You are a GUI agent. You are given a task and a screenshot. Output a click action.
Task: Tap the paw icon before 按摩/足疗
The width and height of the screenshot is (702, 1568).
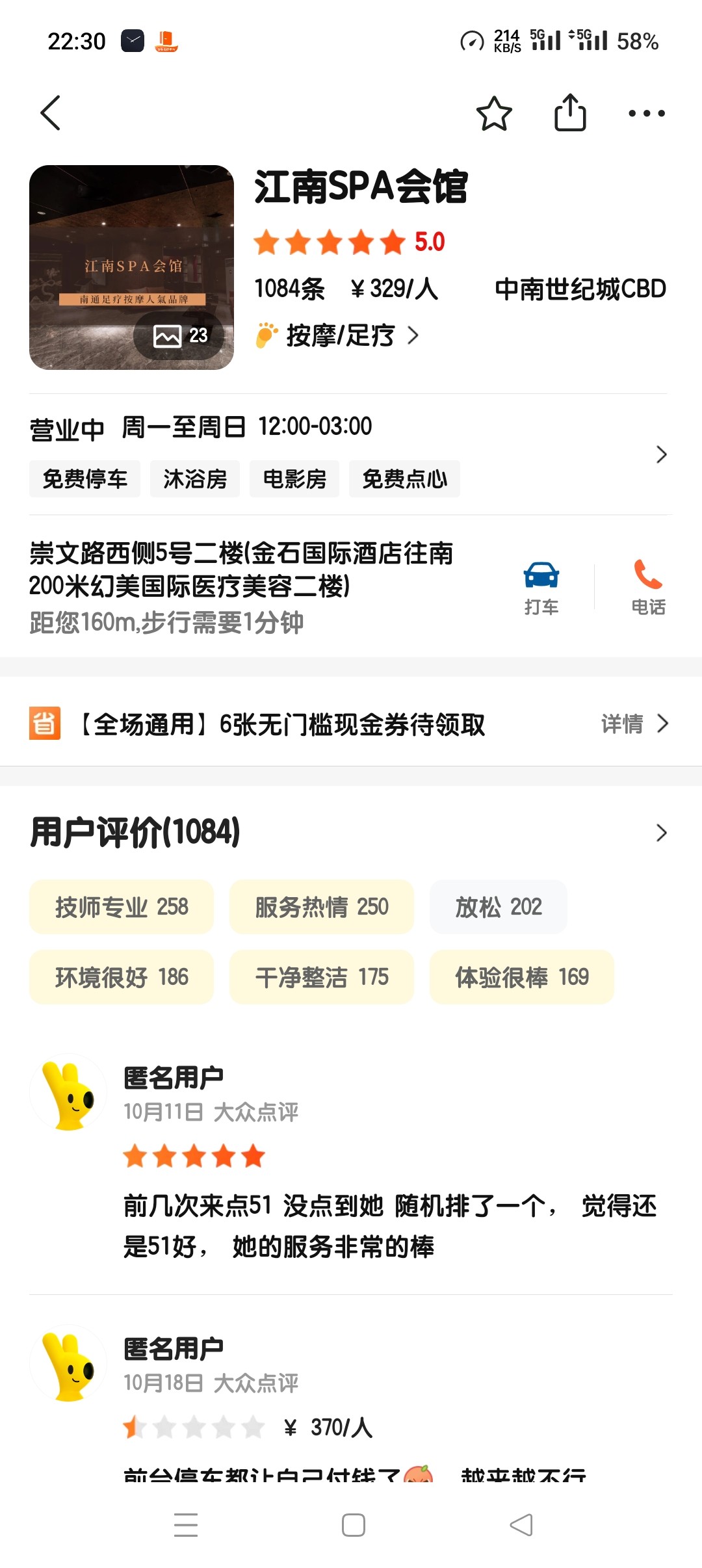pyautogui.click(x=265, y=335)
